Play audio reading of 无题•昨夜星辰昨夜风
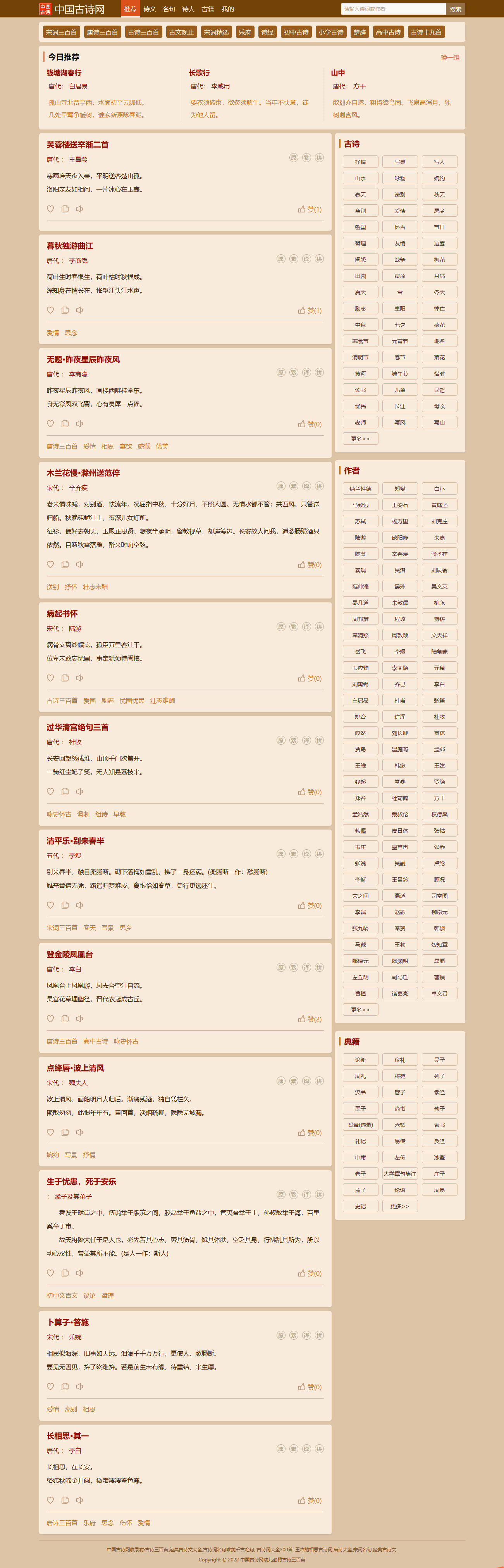The image size is (504, 1568). (x=80, y=424)
